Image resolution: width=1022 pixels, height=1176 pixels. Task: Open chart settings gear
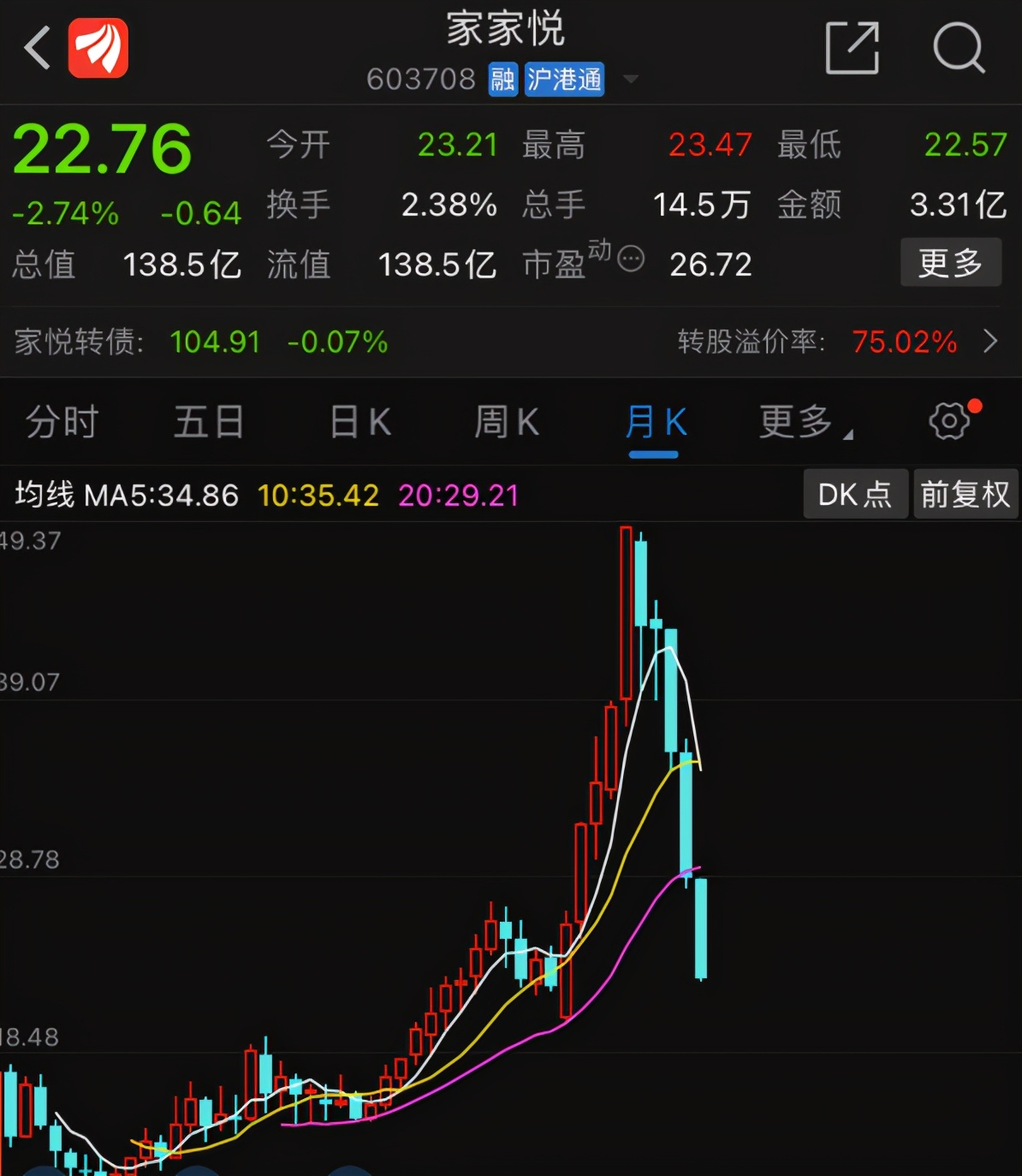tap(950, 420)
